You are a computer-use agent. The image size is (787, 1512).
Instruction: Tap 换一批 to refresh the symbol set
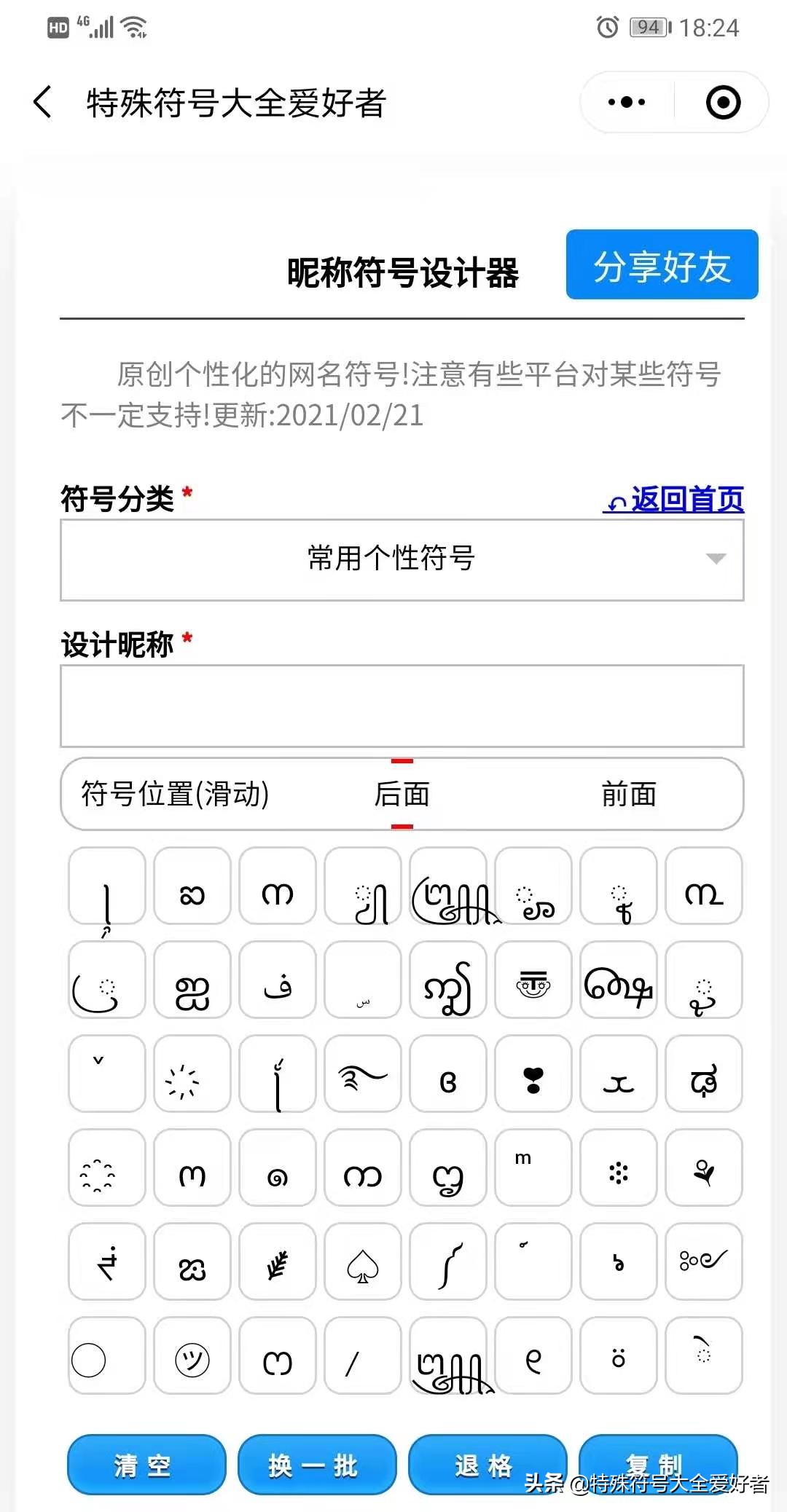(317, 1465)
